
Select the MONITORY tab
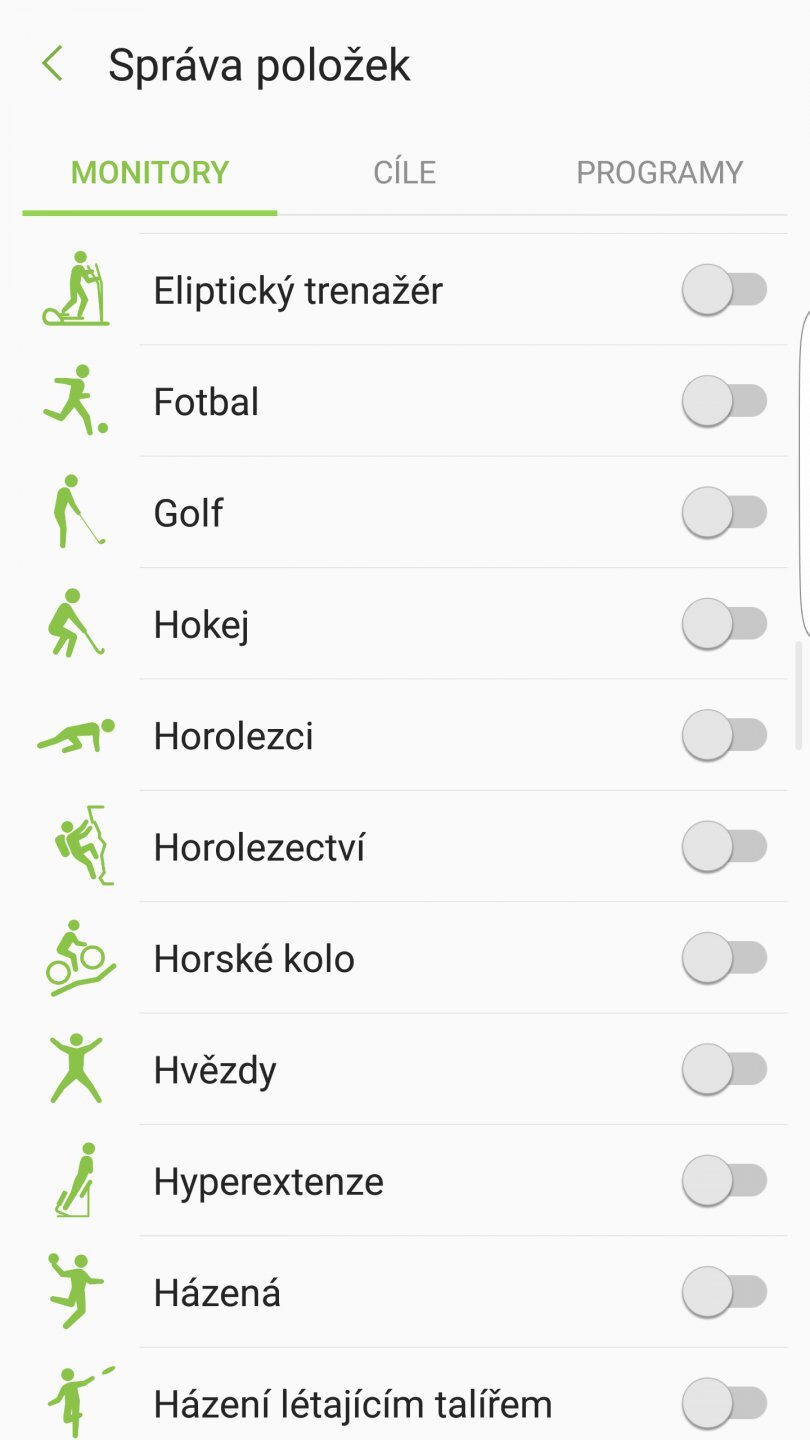pos(150,172)
